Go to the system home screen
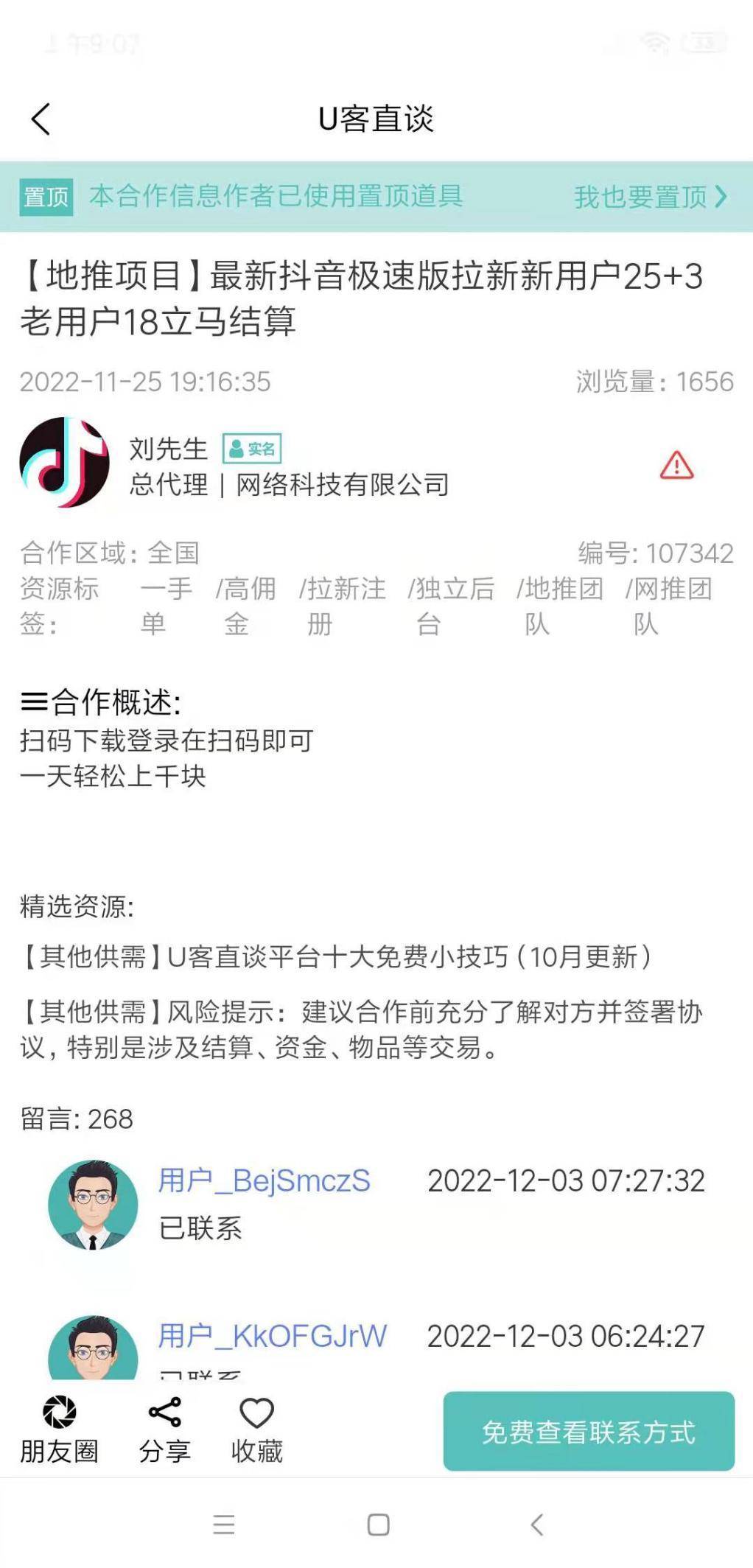Image resolution: width=753 pixels, height=1568 pixels. pyautogui.click(x=378, y=1524)
